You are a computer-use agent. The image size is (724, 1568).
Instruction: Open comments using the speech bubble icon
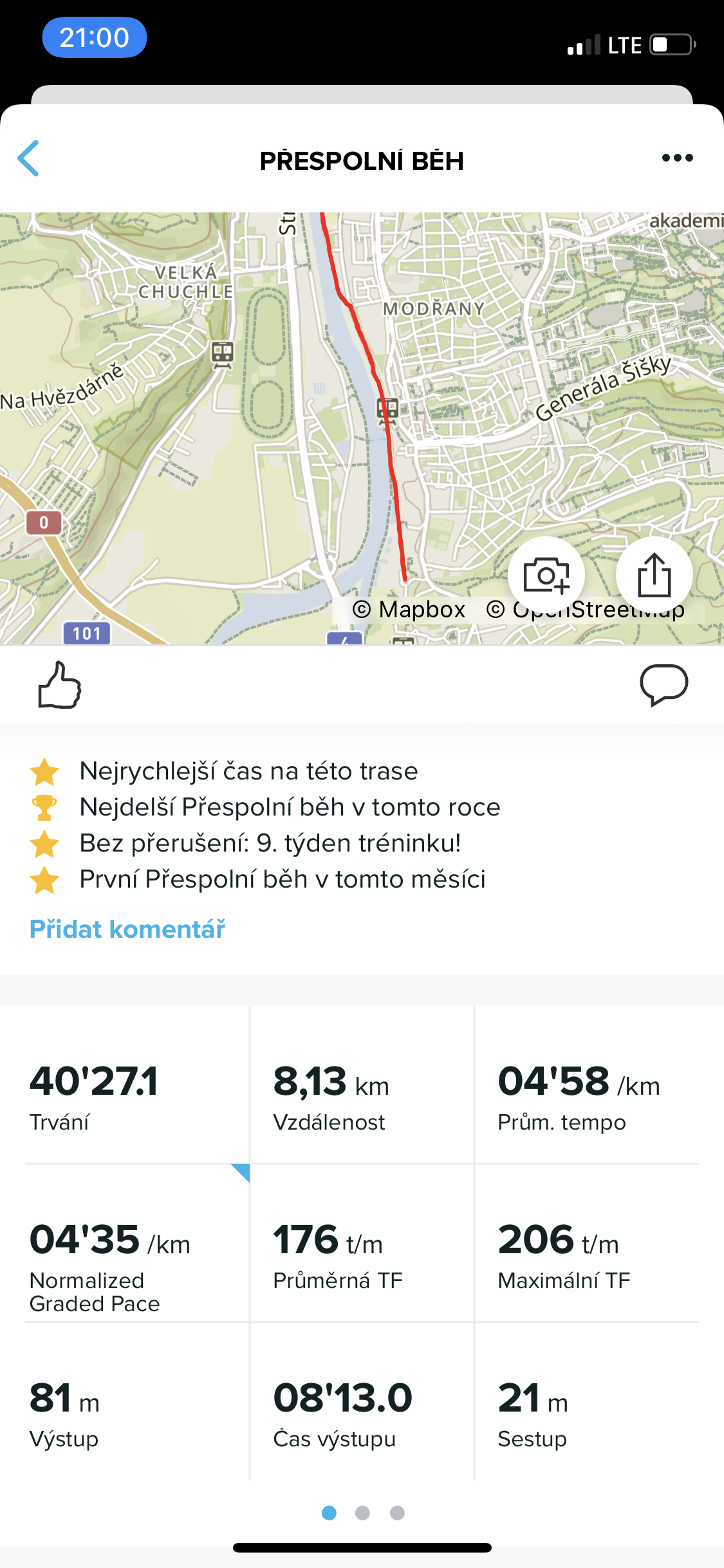[x=664, y=685]
